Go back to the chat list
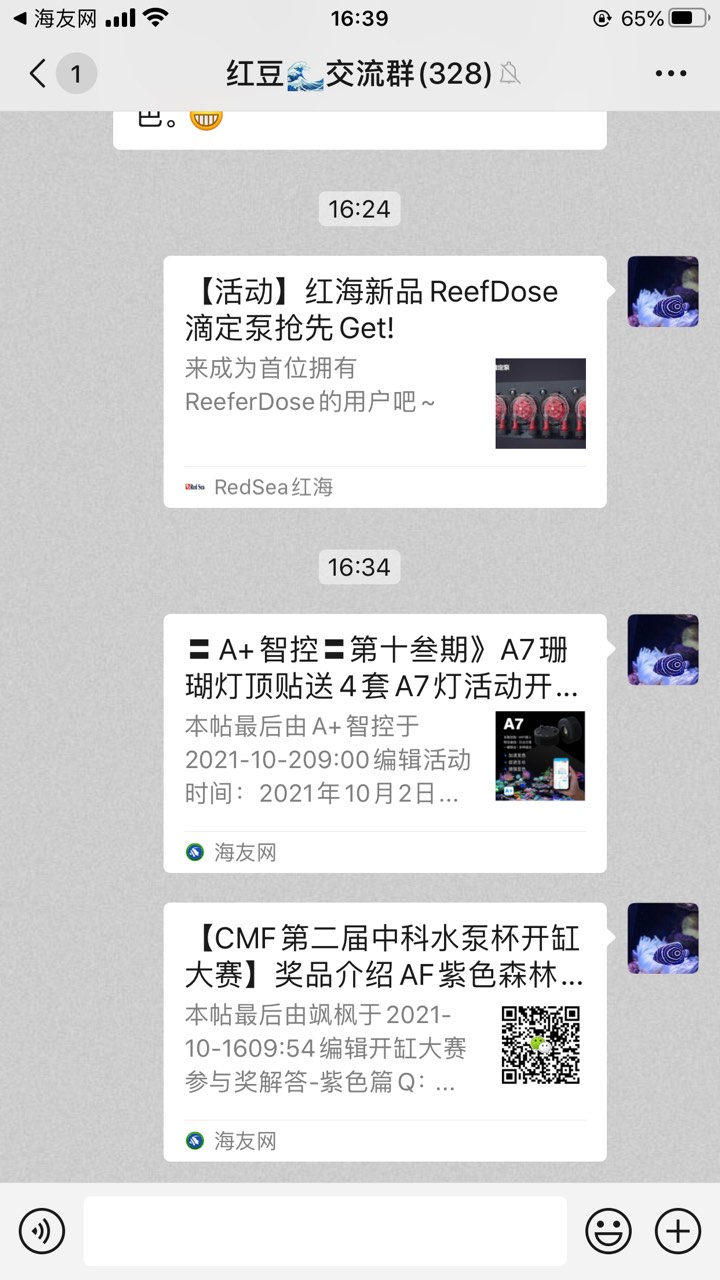 pyautogui.click(x=38, y=74)
